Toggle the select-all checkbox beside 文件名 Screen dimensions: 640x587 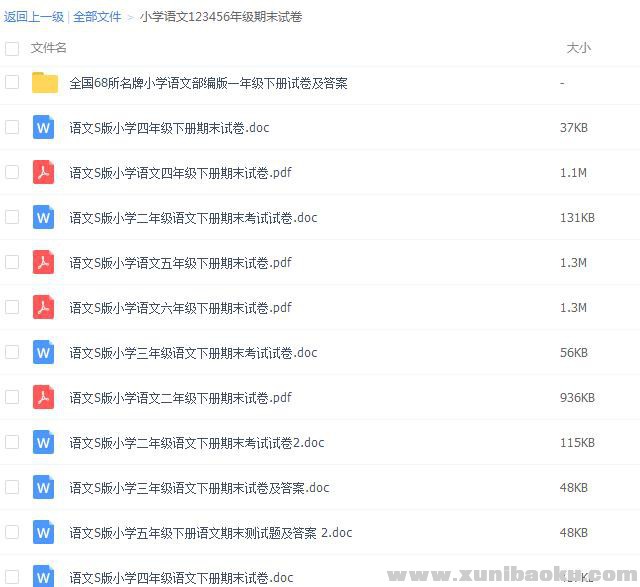12,48
